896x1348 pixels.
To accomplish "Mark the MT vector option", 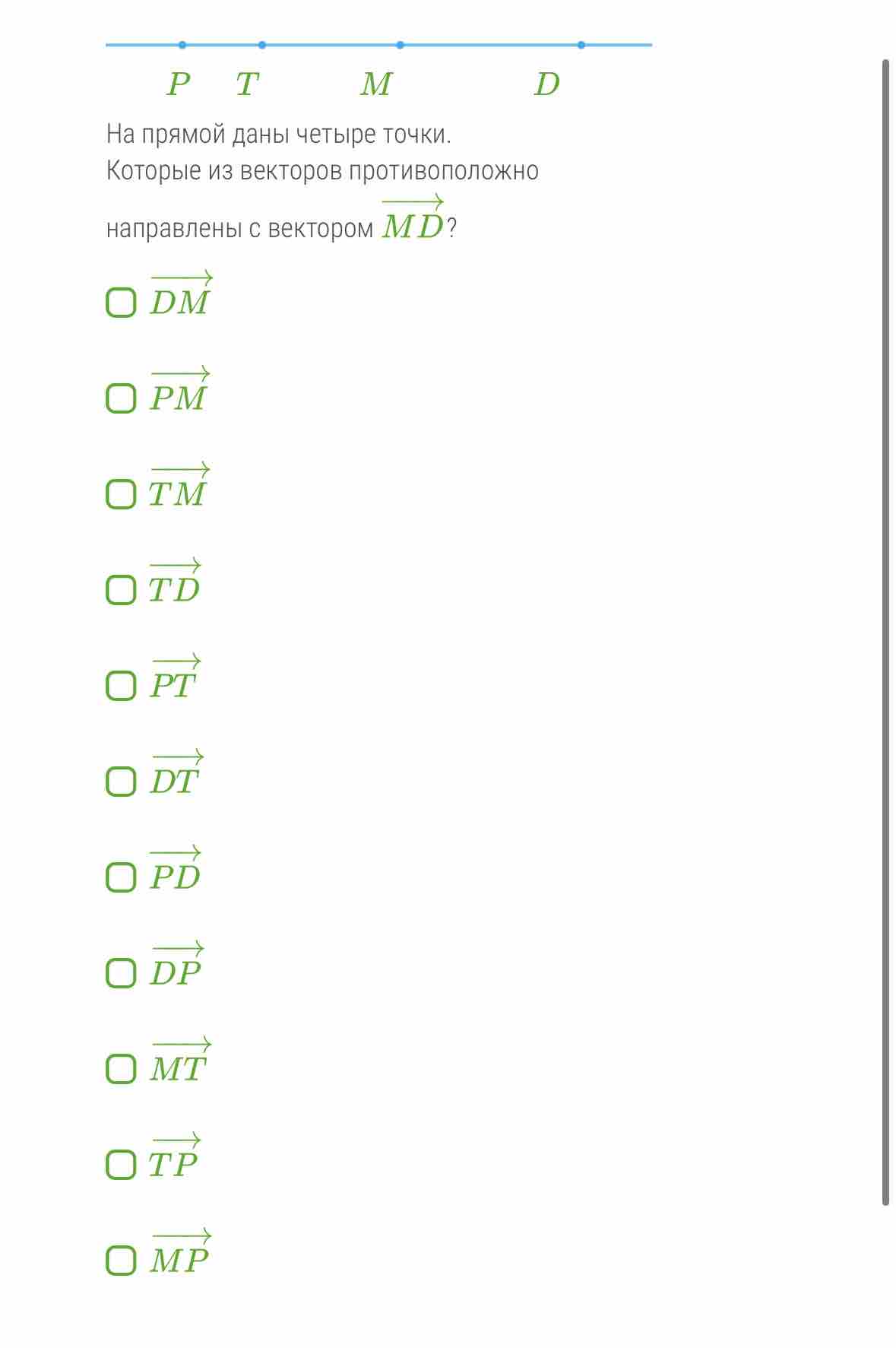I will coord(121,1069).
